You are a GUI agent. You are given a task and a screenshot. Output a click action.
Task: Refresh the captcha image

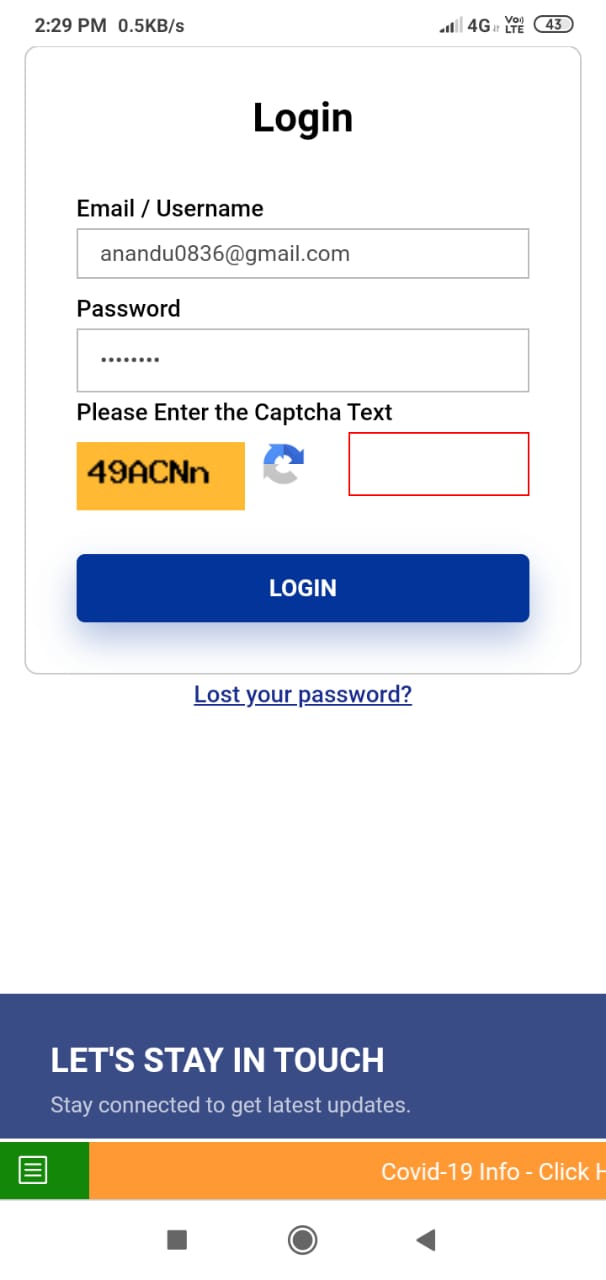click(x=284, y=465)
